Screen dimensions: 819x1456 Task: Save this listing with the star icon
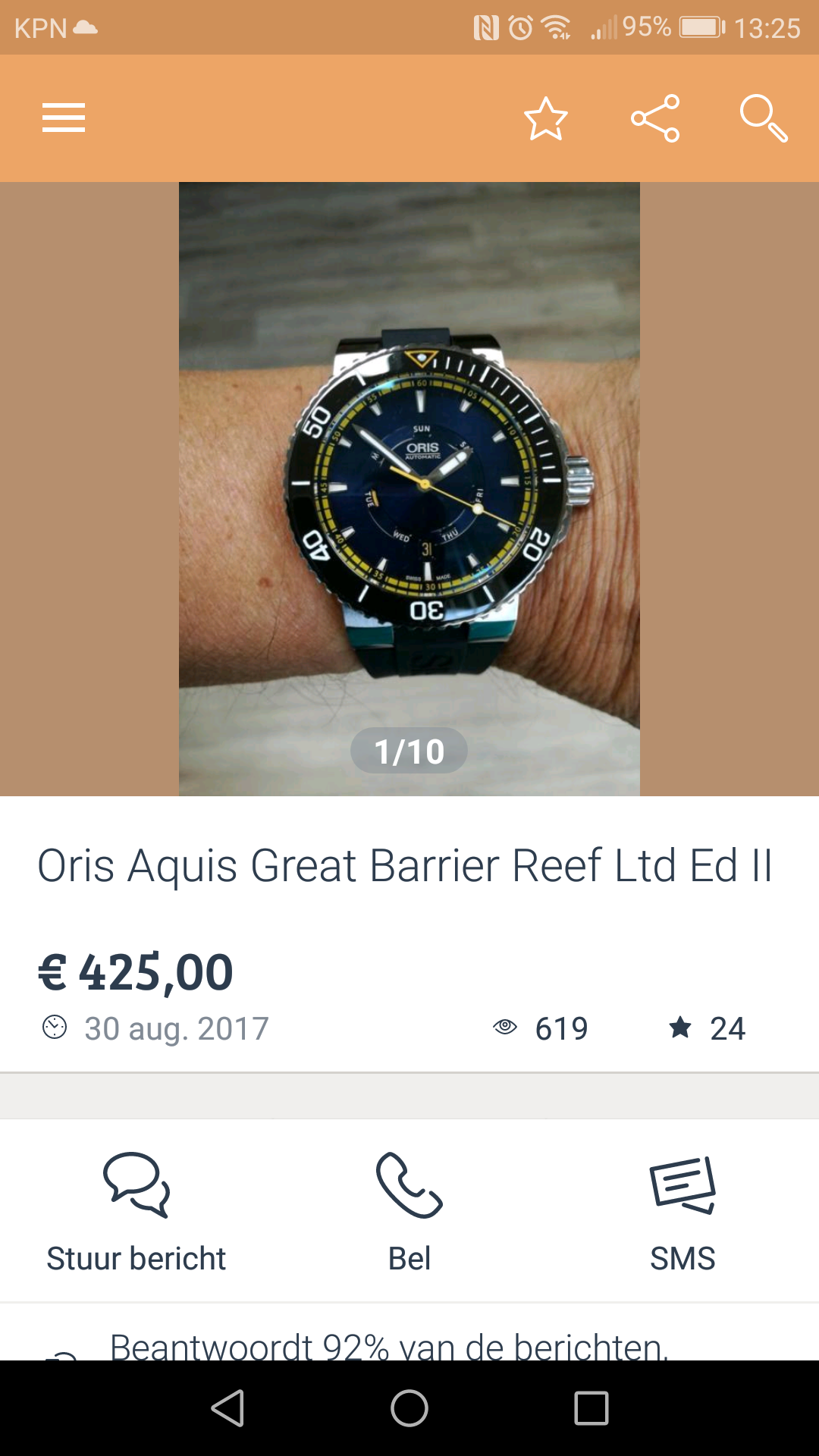[x=545, y=118]
